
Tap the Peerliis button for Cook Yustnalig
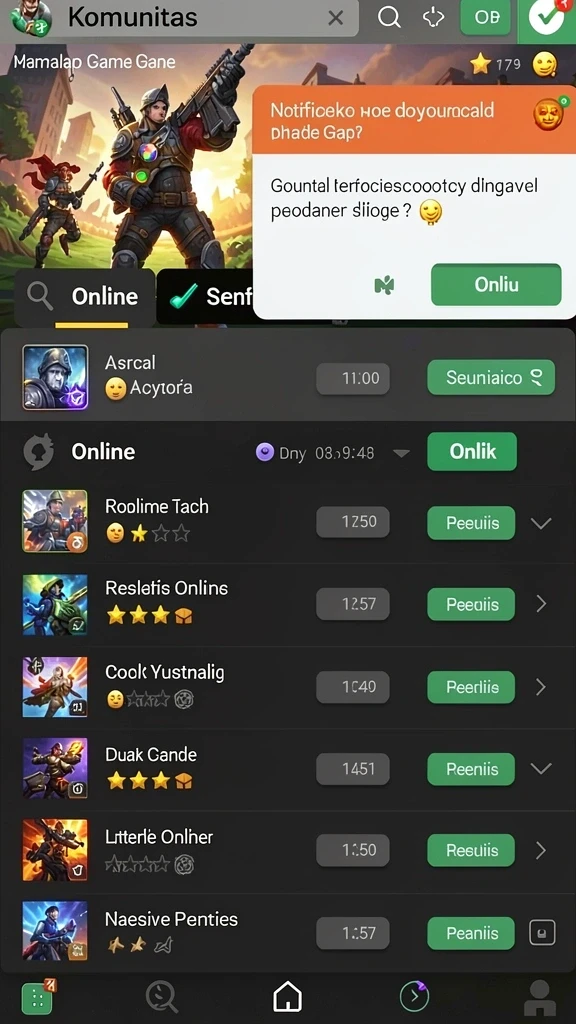click(471, 687)
